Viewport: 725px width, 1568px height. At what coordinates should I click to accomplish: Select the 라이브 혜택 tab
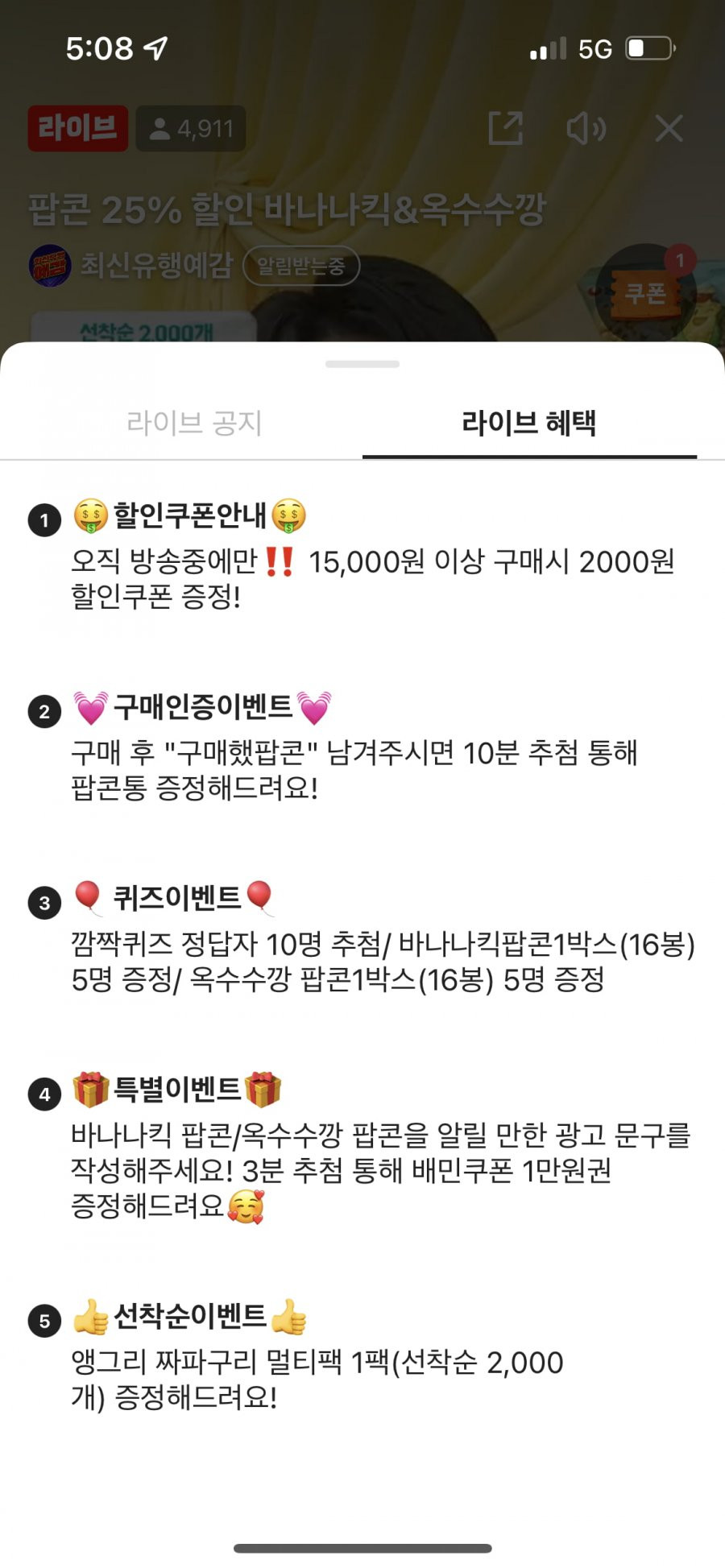(x=529, y=423)
